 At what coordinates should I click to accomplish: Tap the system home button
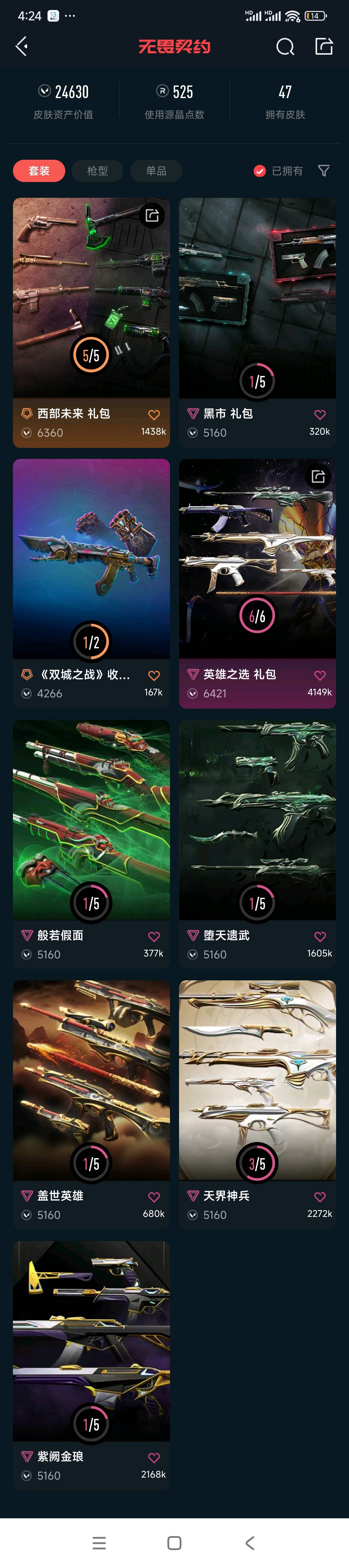coord(174,1542)
